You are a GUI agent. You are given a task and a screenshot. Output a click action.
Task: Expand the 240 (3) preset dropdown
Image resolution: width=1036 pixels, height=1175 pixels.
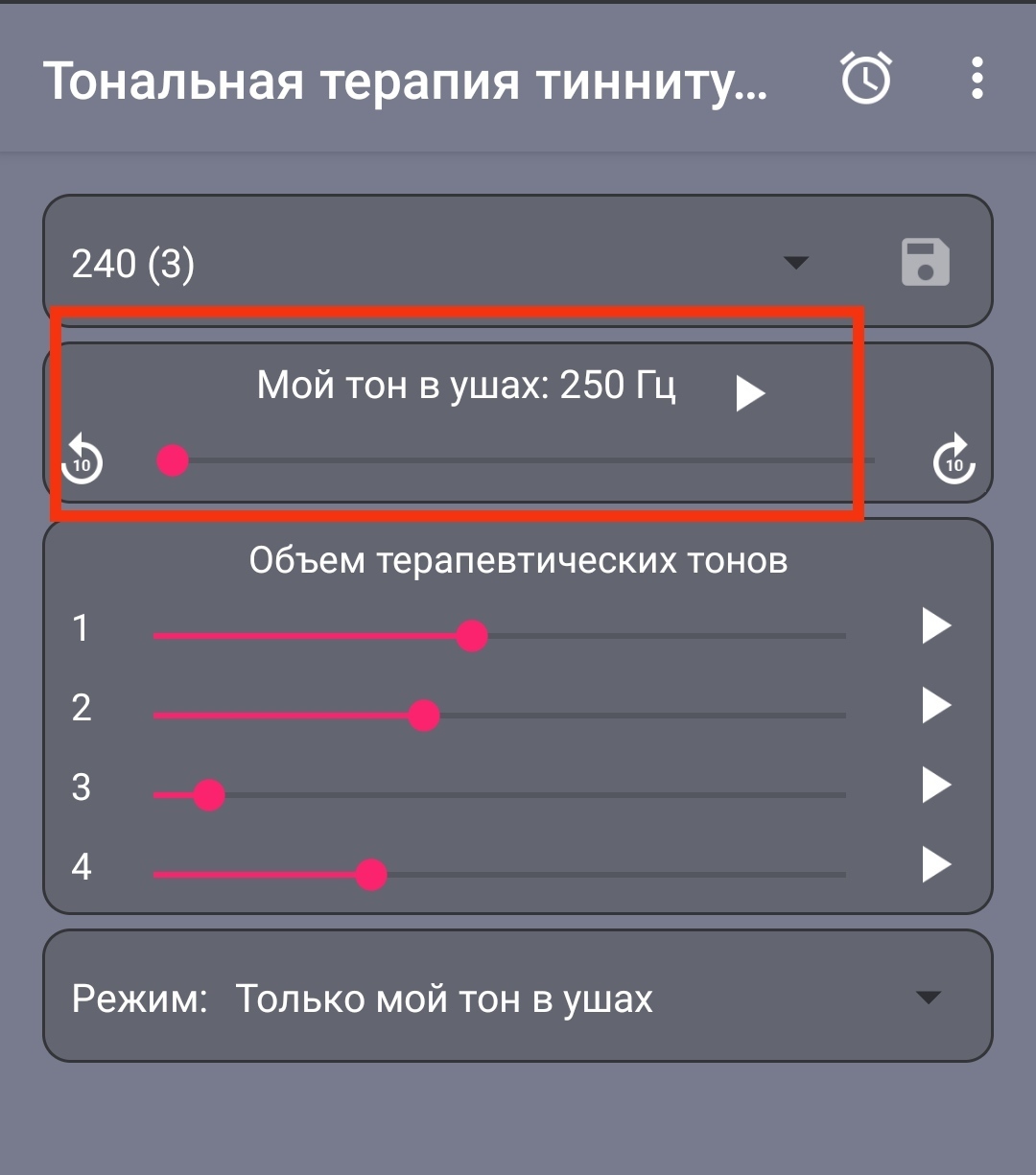(795, 263)
